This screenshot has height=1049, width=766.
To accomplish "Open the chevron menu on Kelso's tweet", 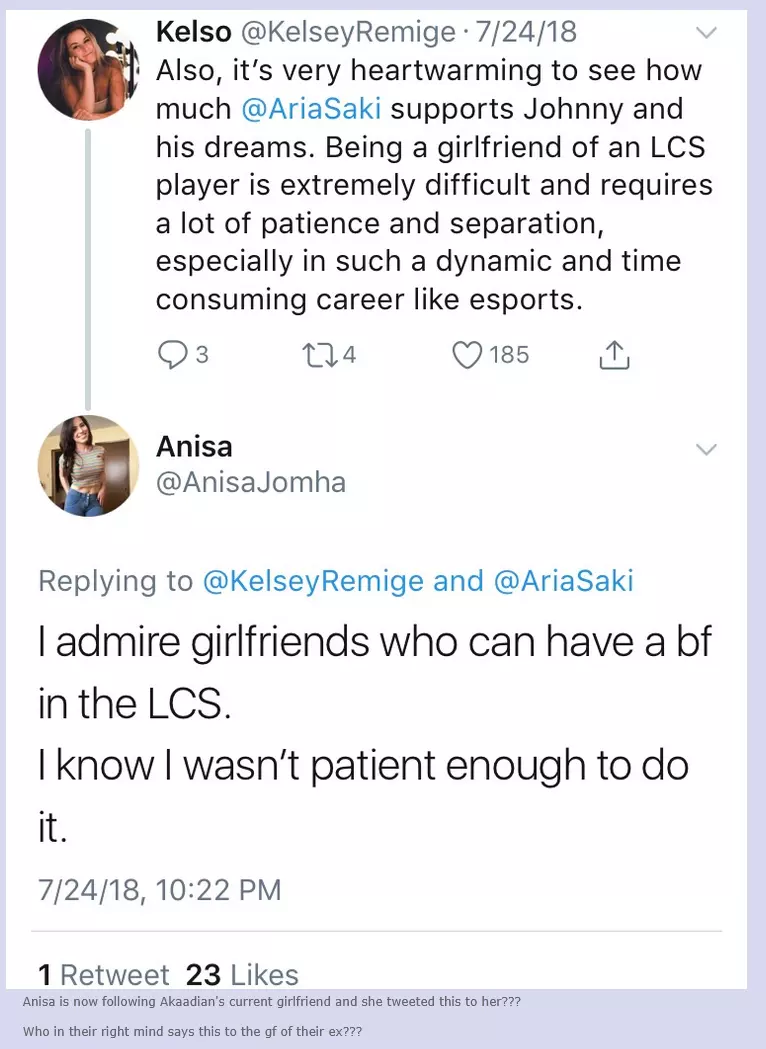I will coord(707,32).
